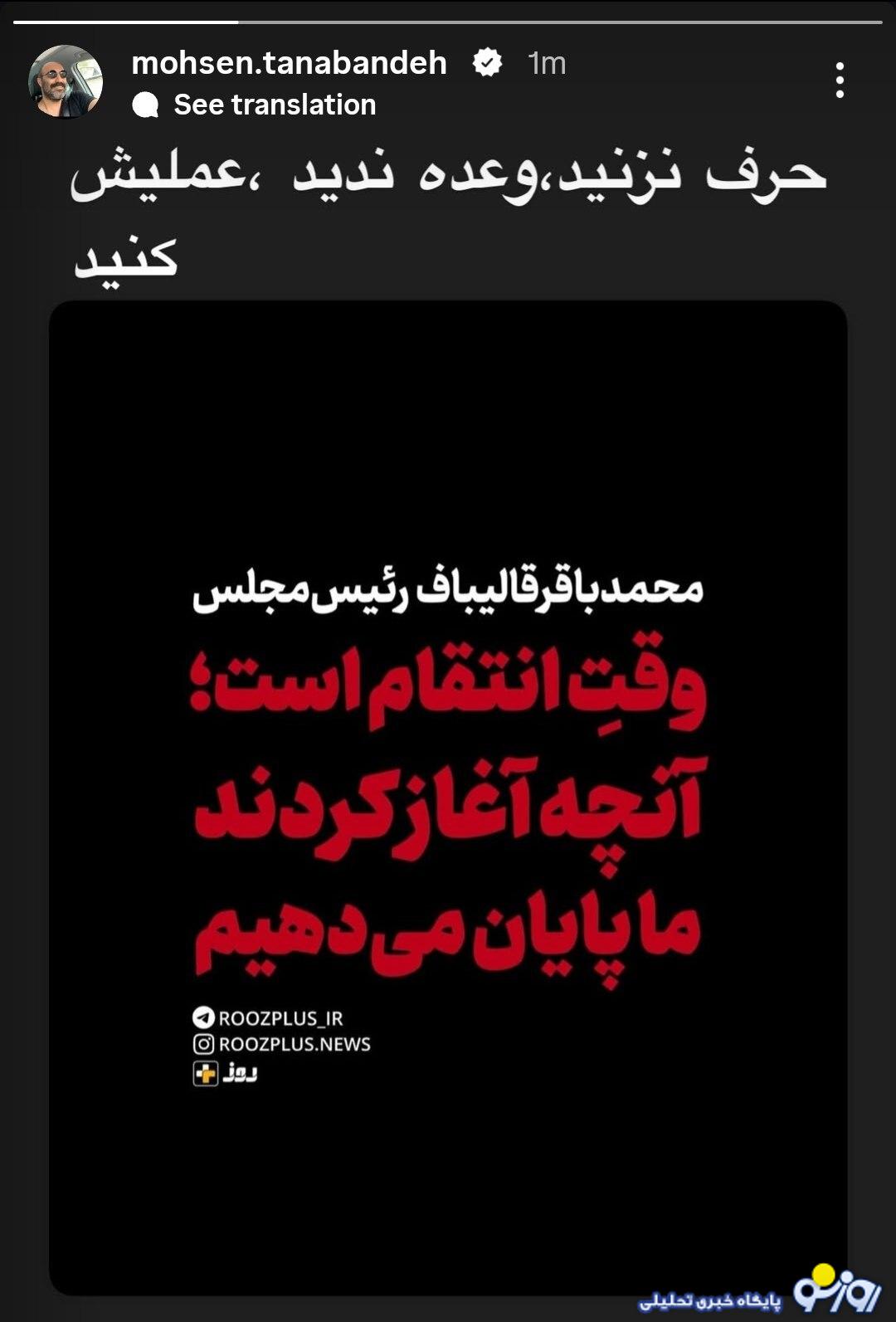Open the reshared ROOZPLUS post
This screenshot has width=896, height=1322.
[x=448, y=797]
